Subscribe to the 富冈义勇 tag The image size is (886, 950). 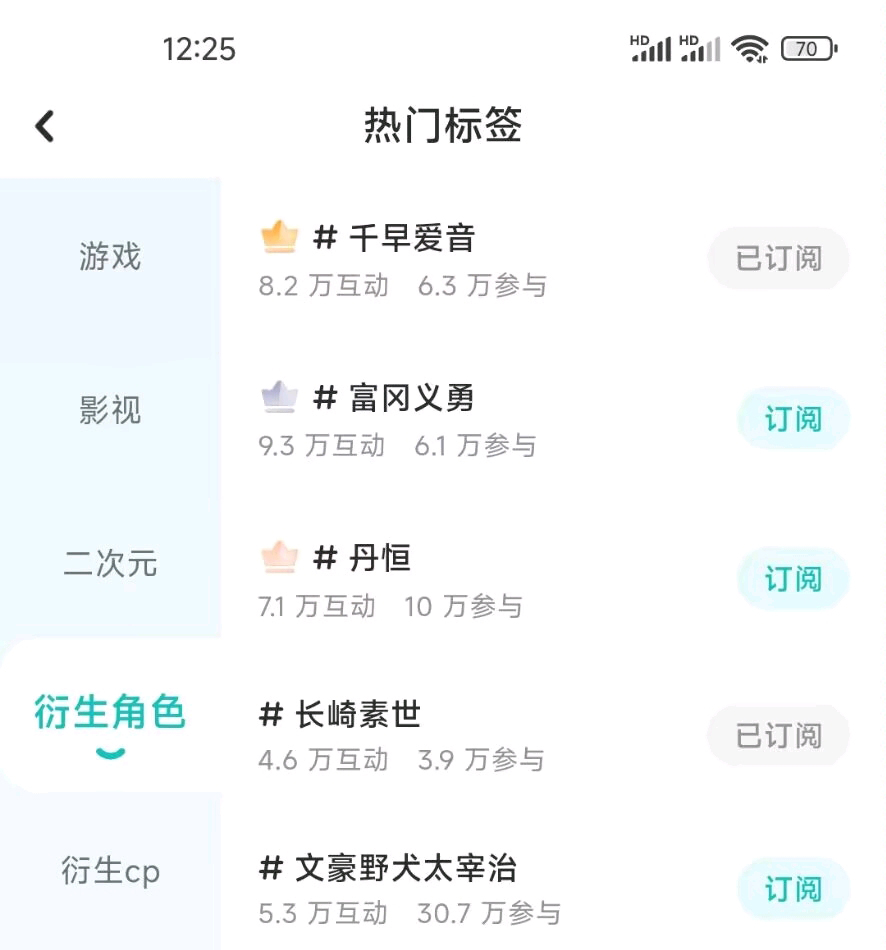793,419
